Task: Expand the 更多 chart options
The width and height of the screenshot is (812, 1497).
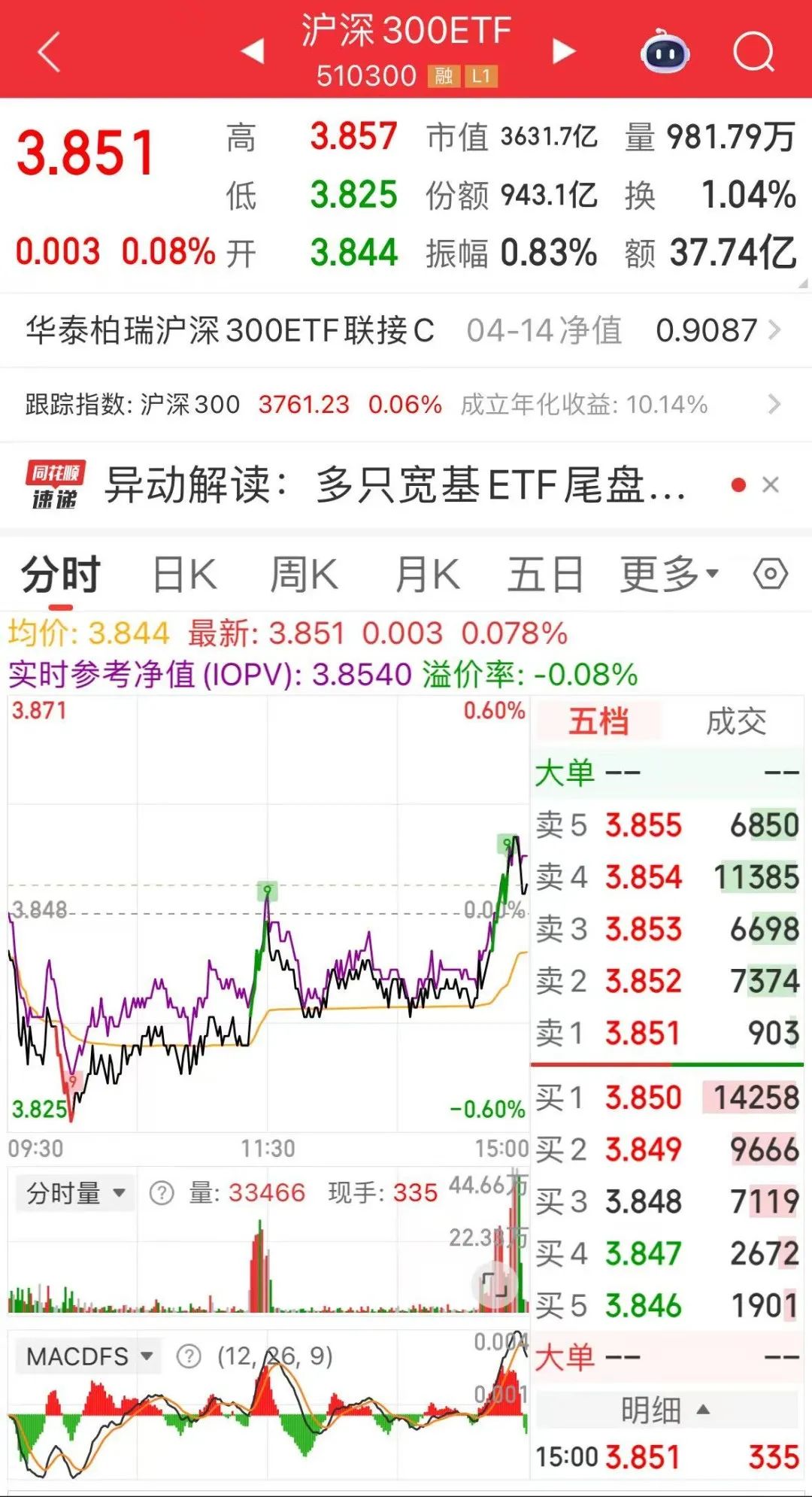Action: pos(669,575)
